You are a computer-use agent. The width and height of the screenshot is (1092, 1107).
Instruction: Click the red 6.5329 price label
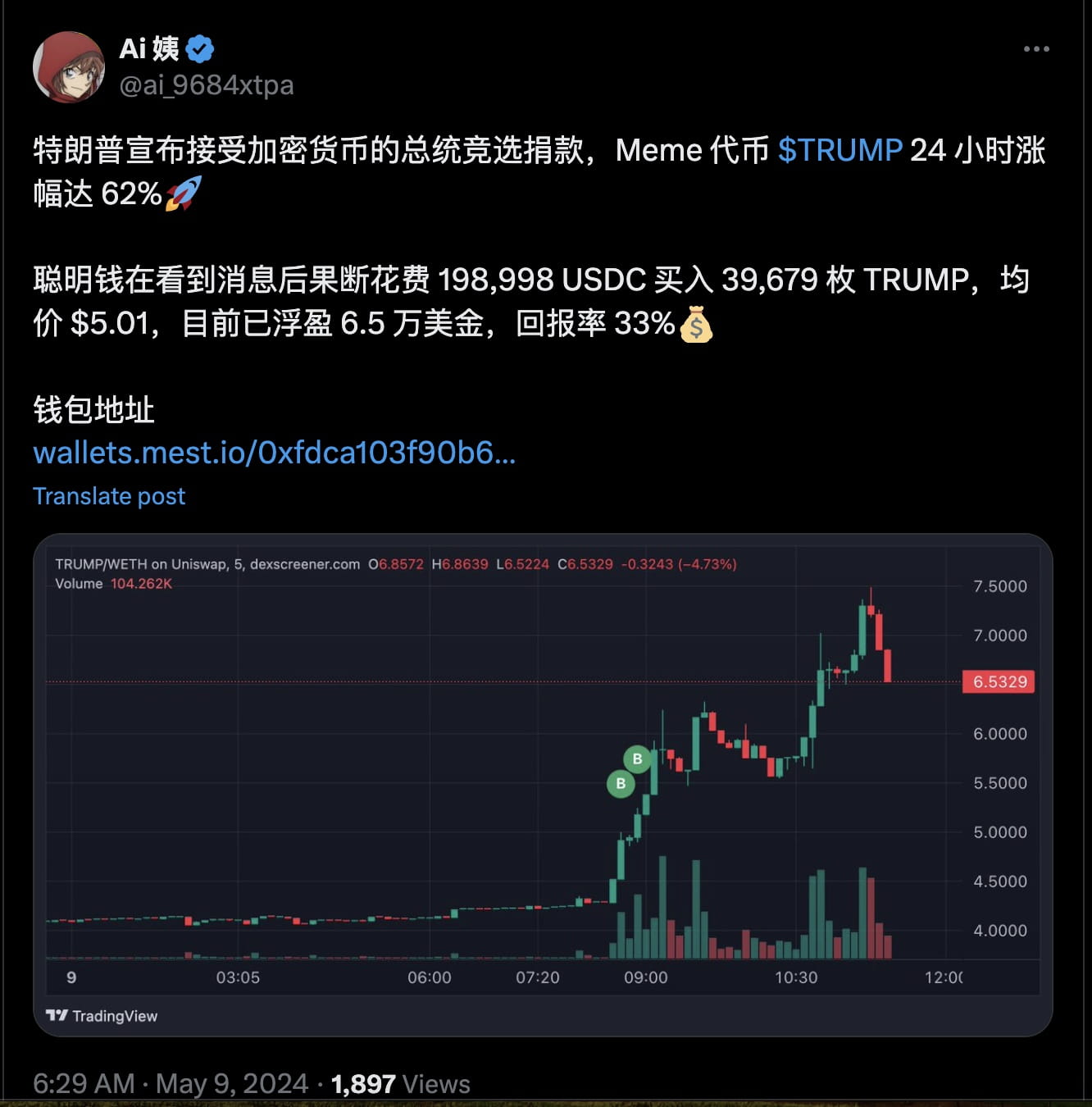coord(998,682)
